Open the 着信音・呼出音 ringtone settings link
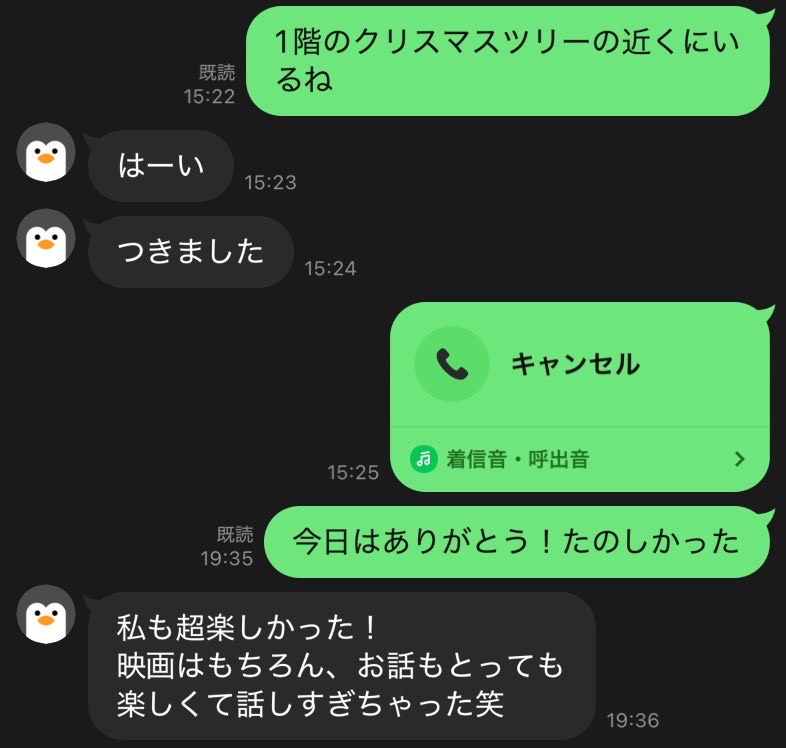Screen dimensions: 786x748 pos(578,459)
